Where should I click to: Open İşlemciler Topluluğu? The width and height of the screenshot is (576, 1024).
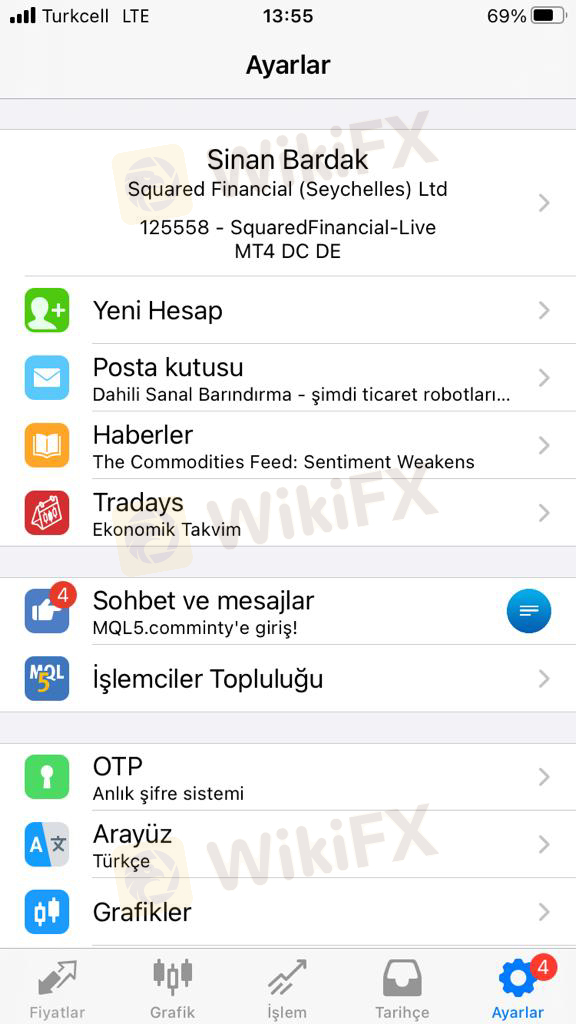pyautogui.click(x=288, y=679)
